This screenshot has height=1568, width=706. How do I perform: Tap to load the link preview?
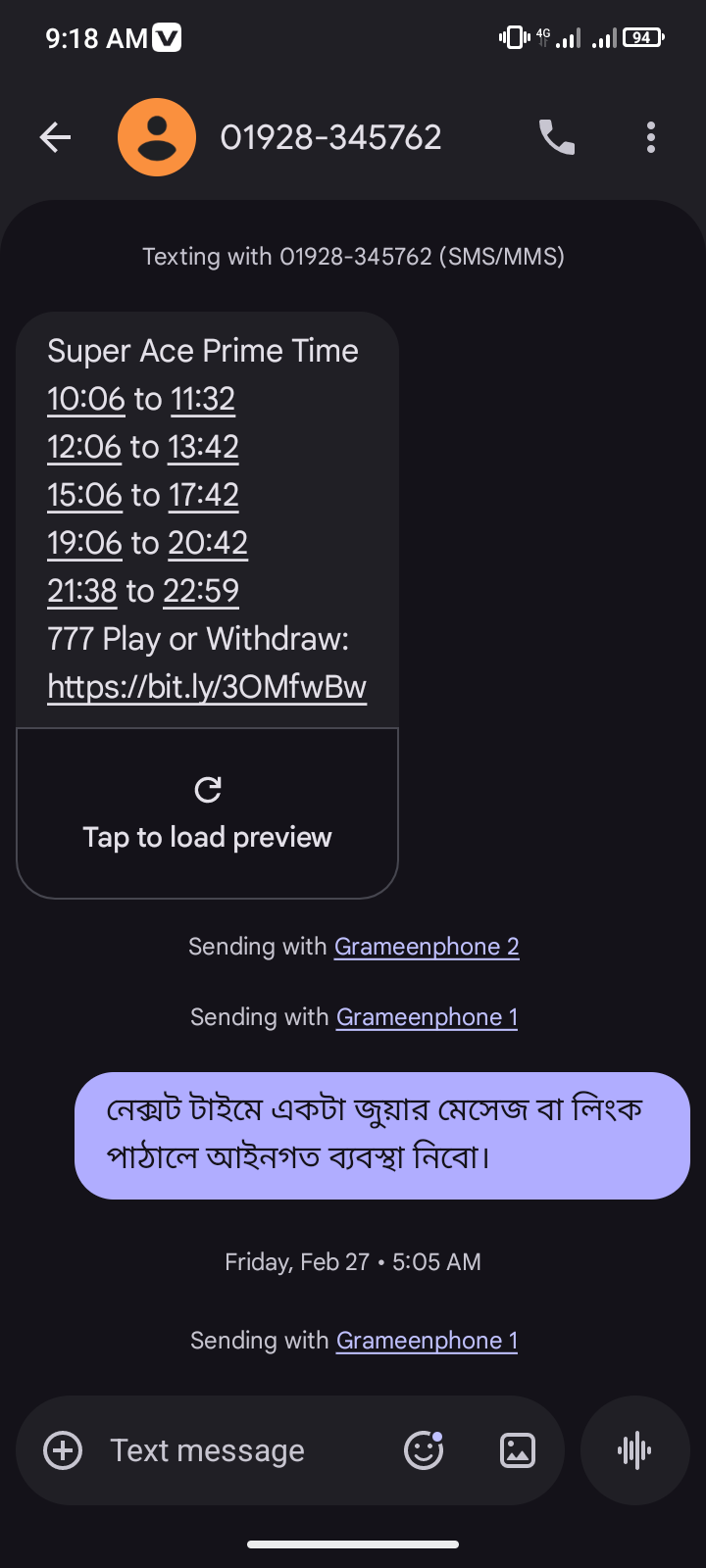(207, 837)
